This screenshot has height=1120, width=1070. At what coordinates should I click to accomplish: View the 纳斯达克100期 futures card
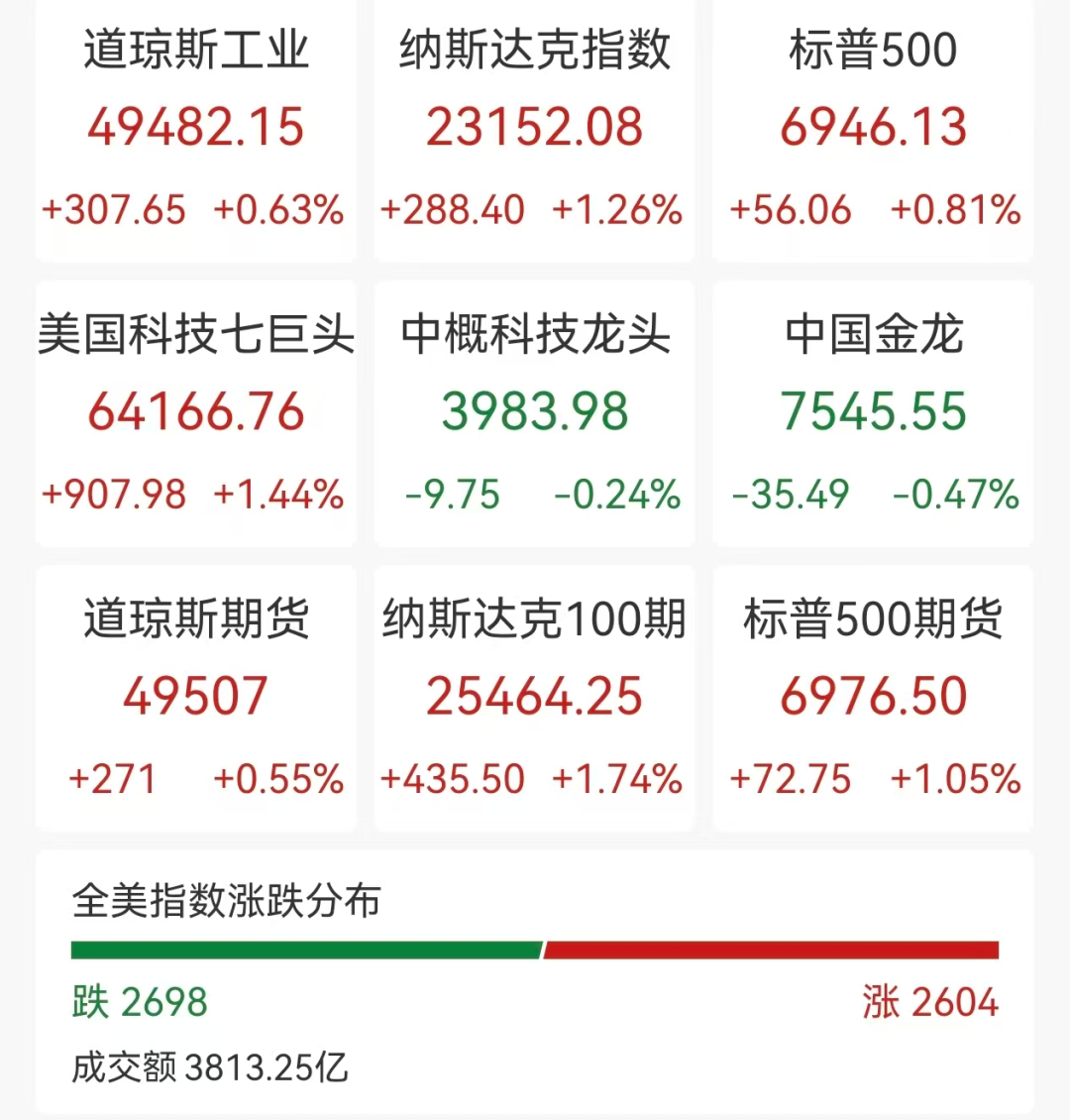click(534, 698)
